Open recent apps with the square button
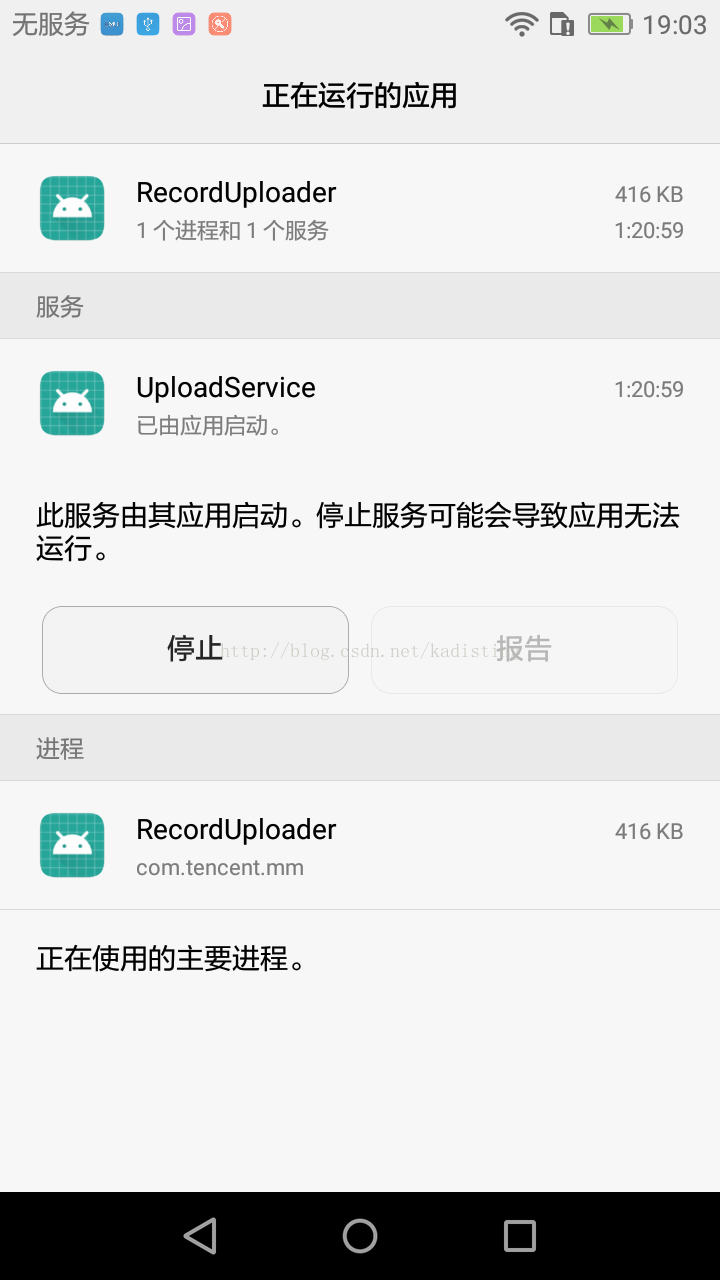Viewport: 720px width, 1280px height. [520, 1236]
